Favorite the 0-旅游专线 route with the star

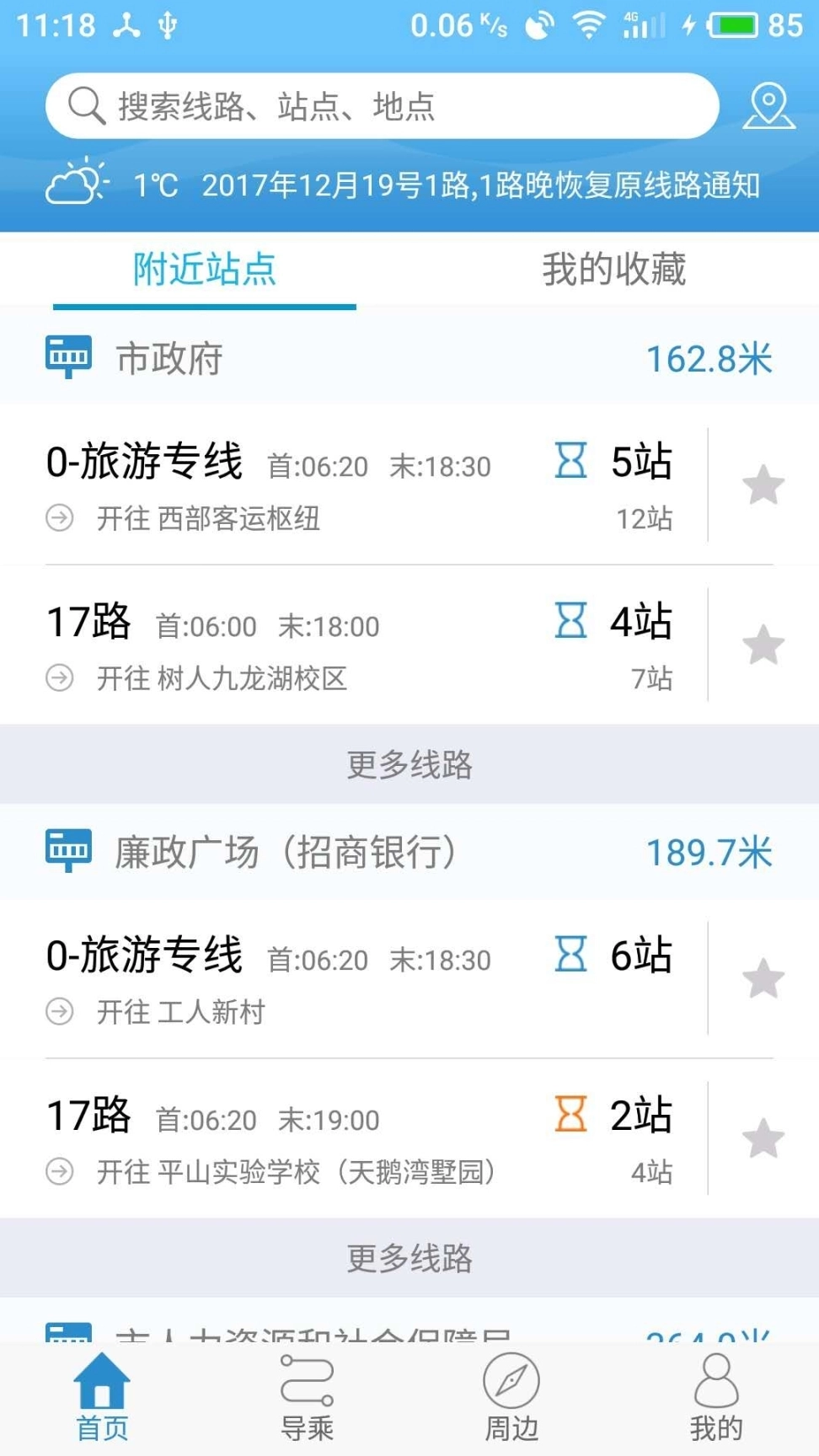coord(763,484)
